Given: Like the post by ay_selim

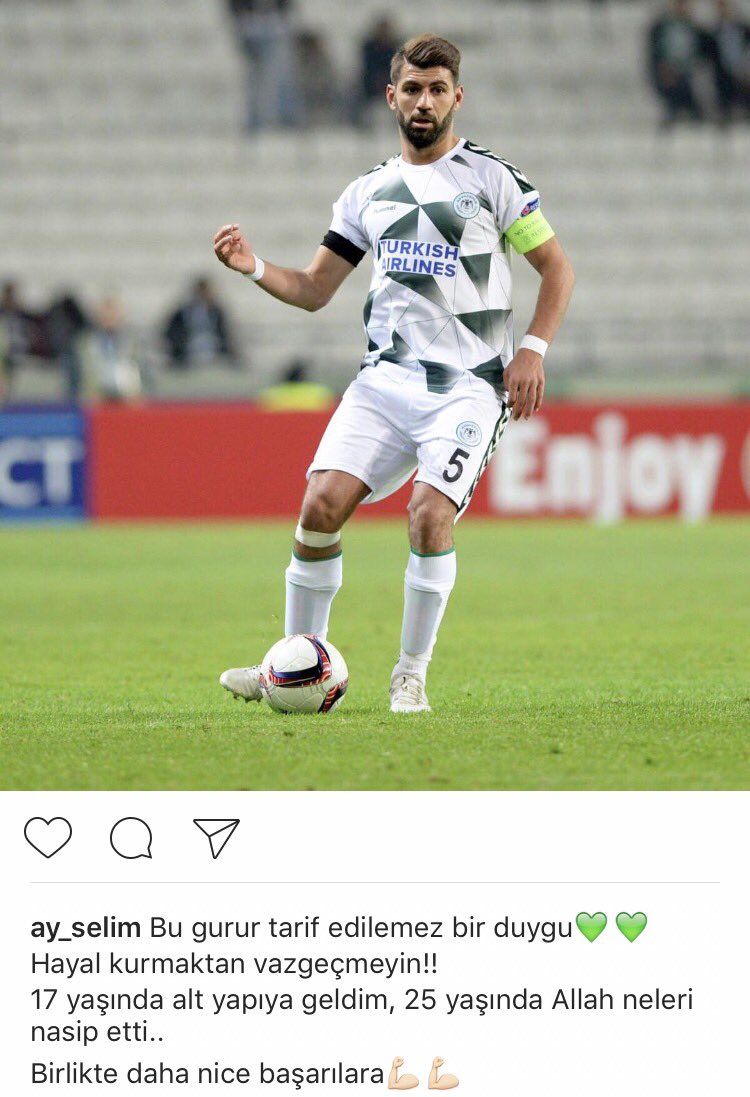Looking at the screenshot, I should [x=48, y=838].
